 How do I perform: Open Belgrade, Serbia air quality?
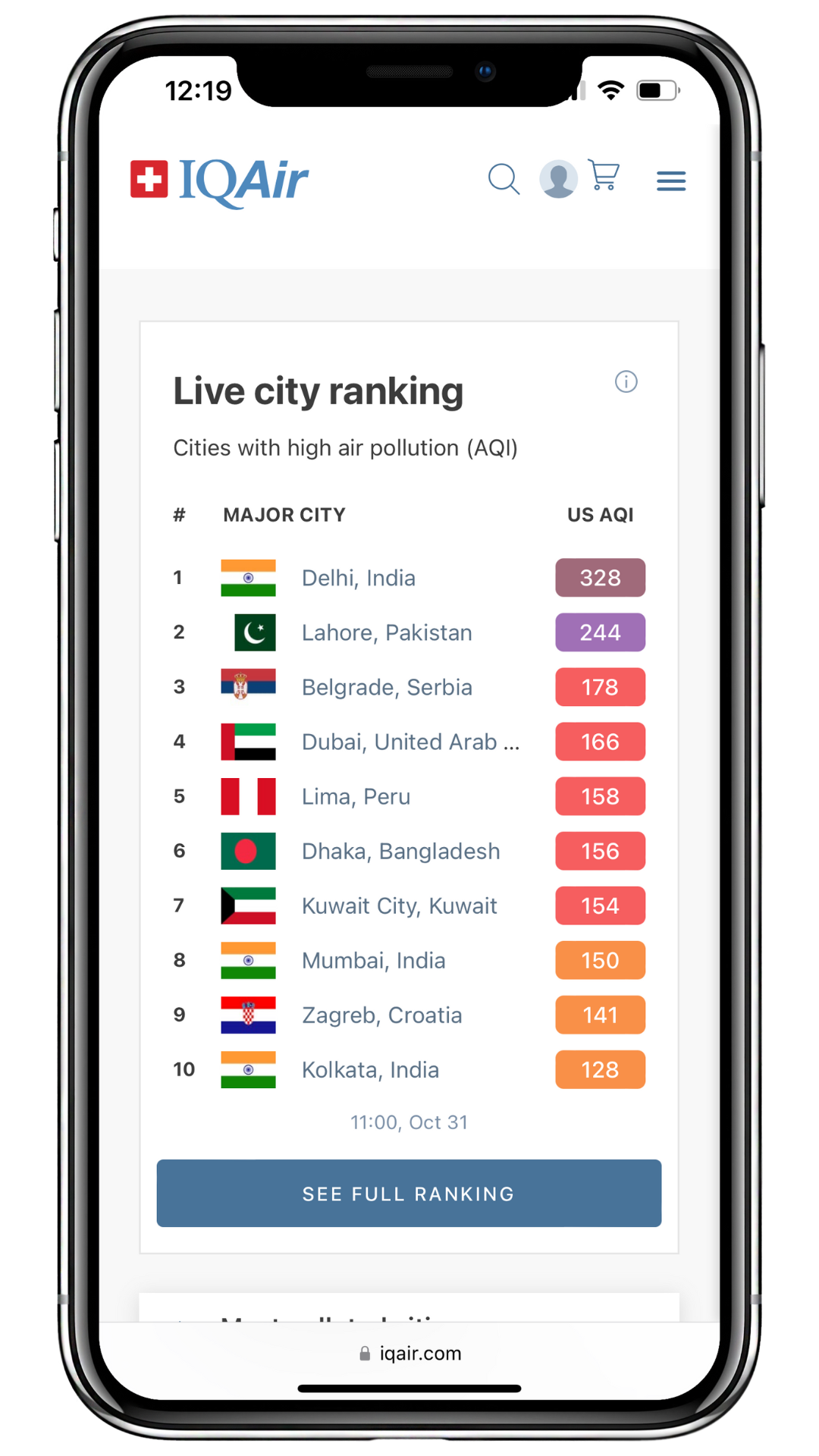click(x=387, y=687)
